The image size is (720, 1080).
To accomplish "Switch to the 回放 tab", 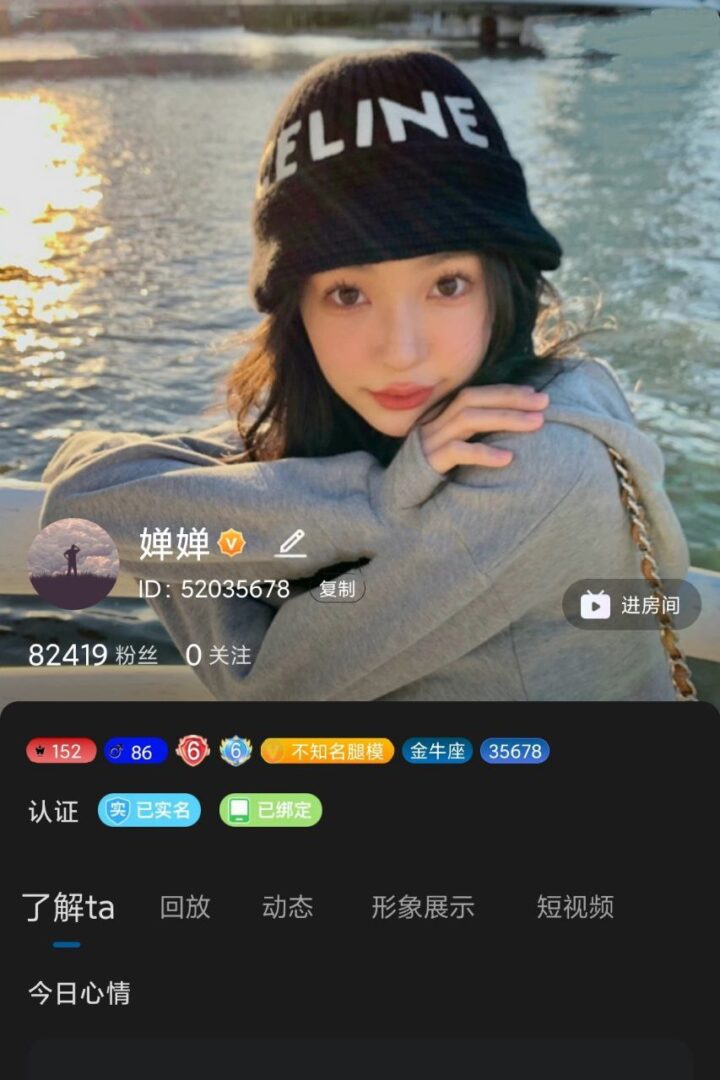I will pyautogui.click(x=185, y=907).
